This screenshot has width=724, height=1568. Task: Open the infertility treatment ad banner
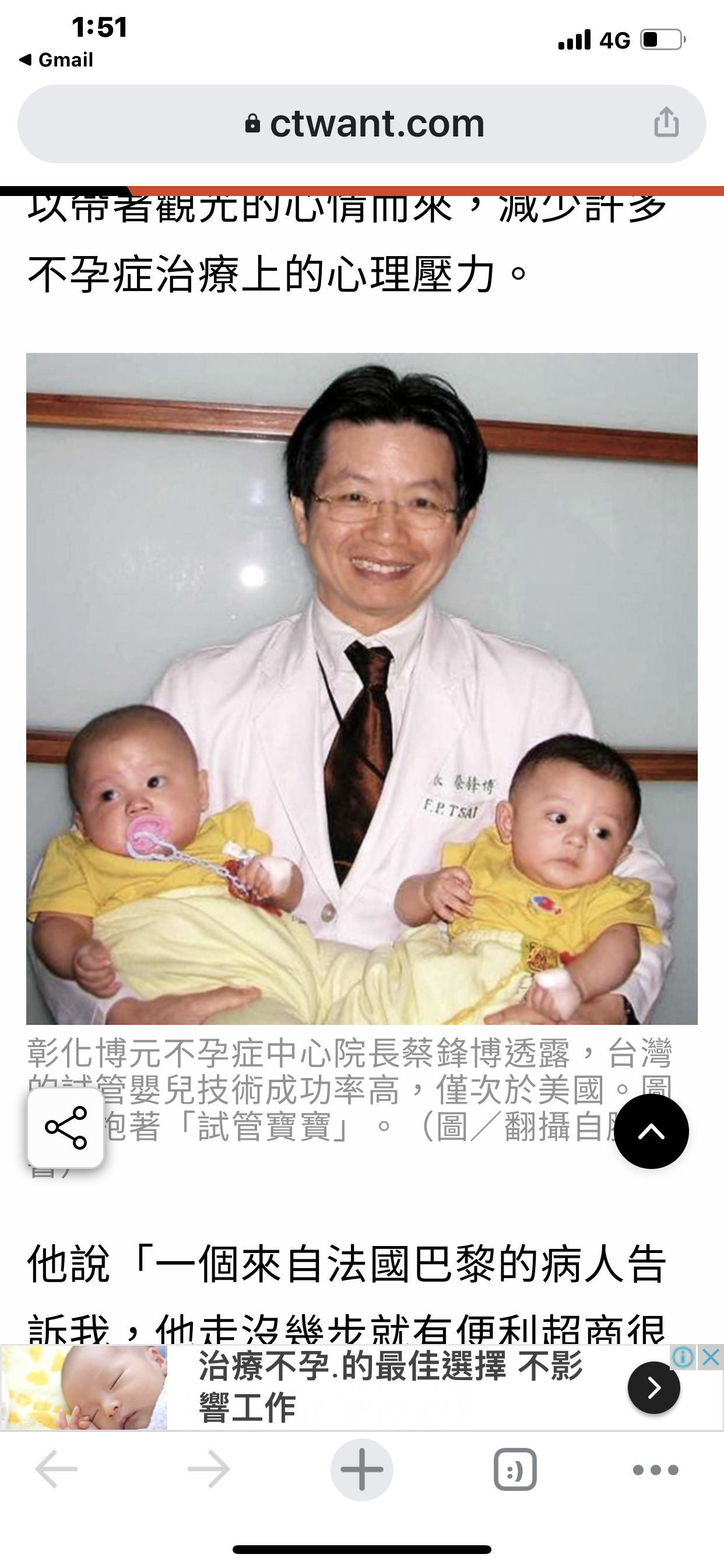click(x=389, y=1387)
